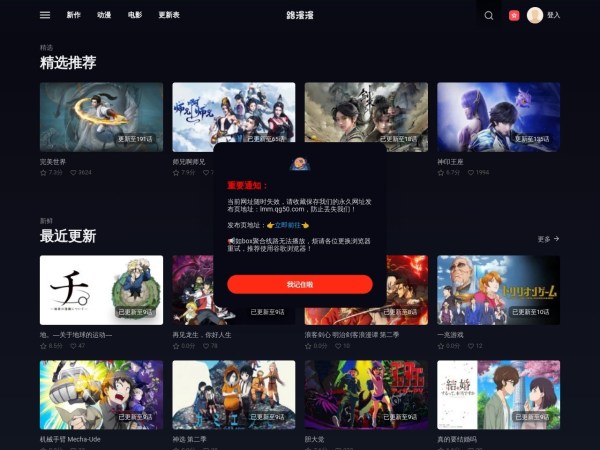Open the 一兆游戏 anime card
The image size is (600, 450).
point(498,290)
